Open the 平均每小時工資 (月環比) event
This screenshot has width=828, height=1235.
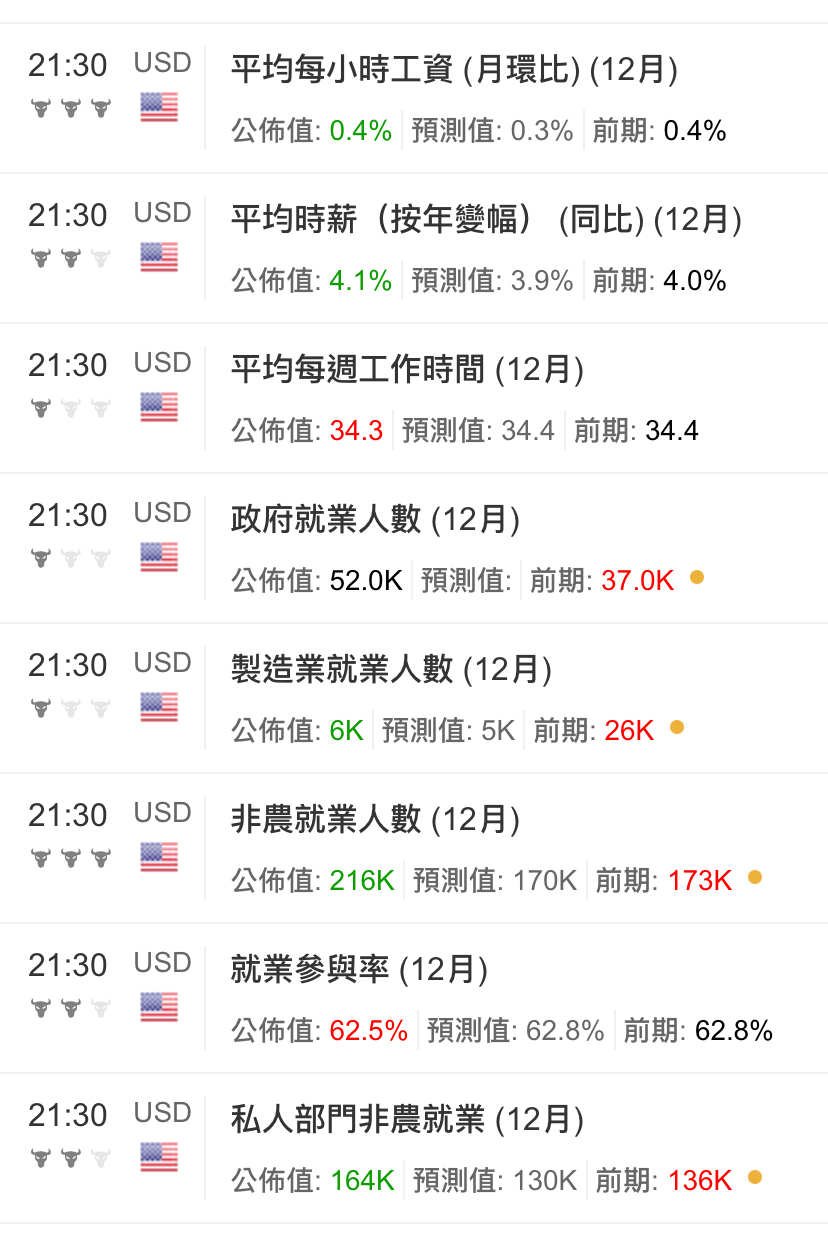point(454,71)
